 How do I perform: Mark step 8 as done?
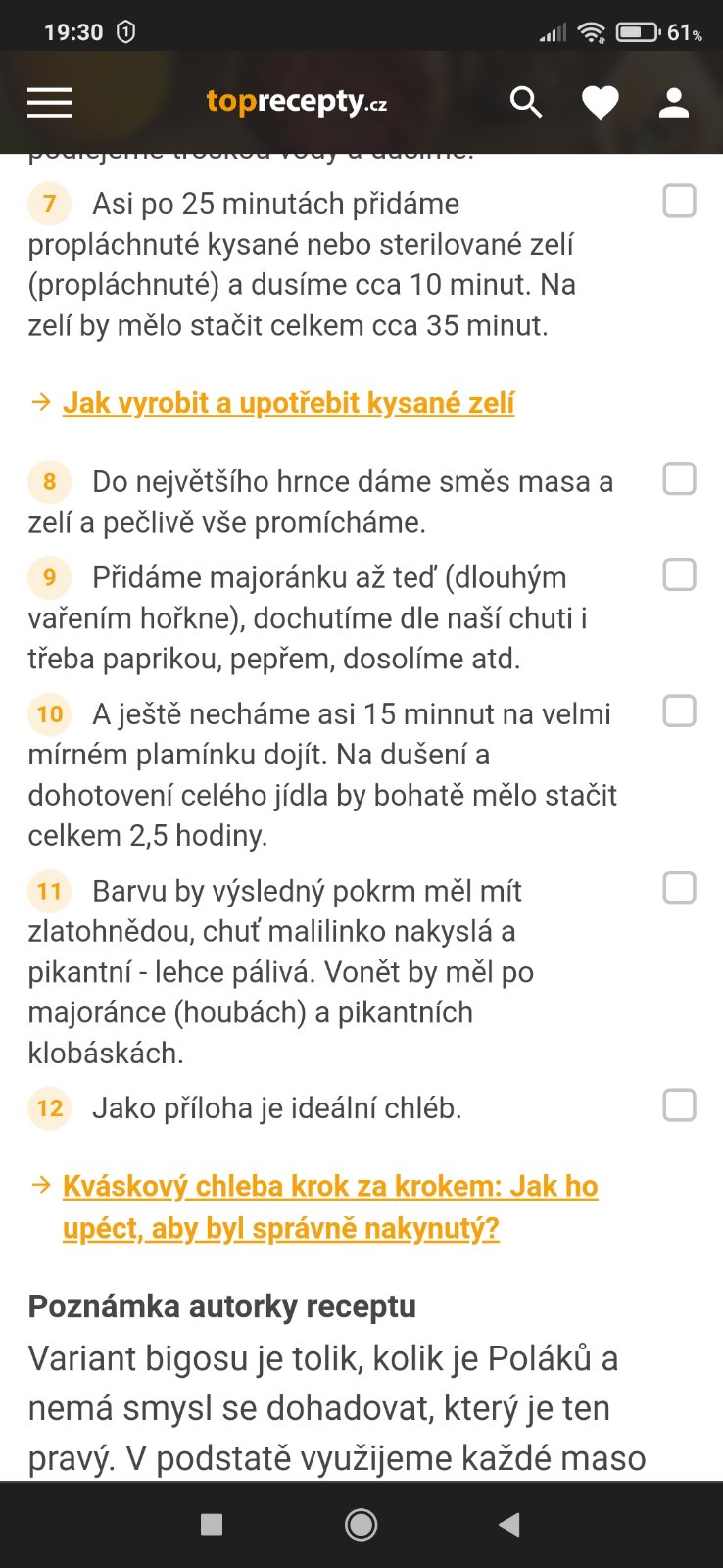(x=679, y=479)
